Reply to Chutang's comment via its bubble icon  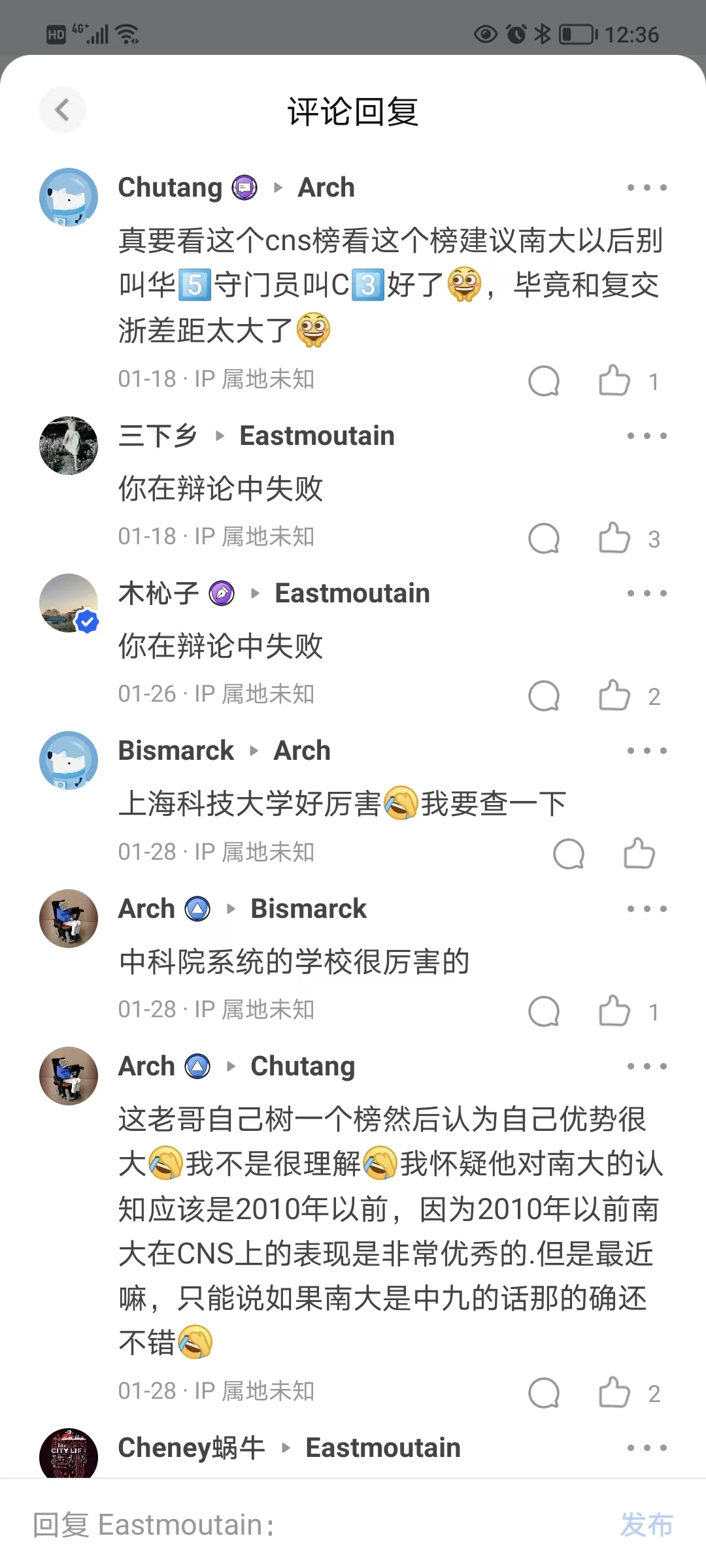coord(544,380)
